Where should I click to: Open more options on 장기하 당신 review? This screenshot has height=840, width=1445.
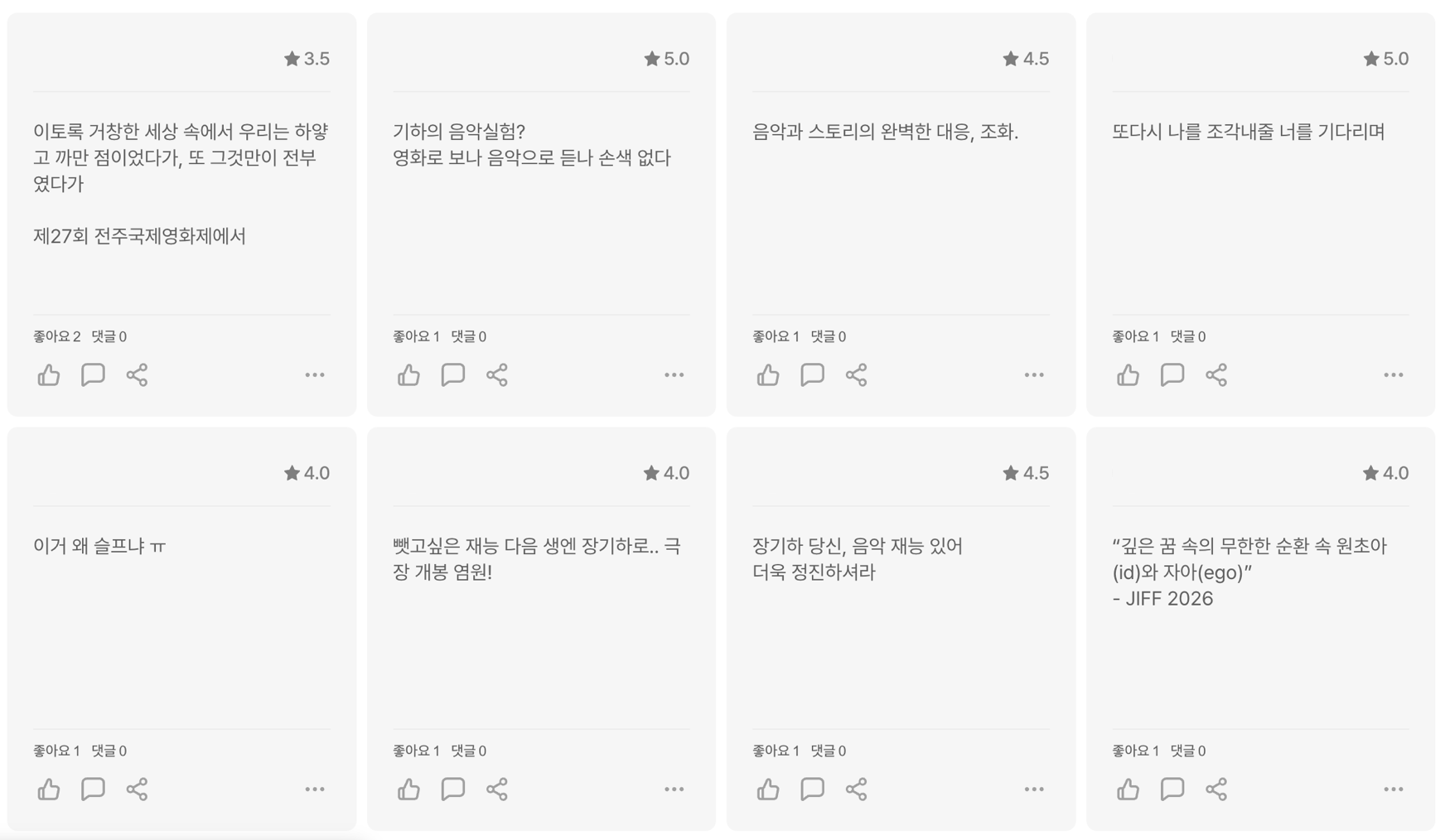[1033, 789]
